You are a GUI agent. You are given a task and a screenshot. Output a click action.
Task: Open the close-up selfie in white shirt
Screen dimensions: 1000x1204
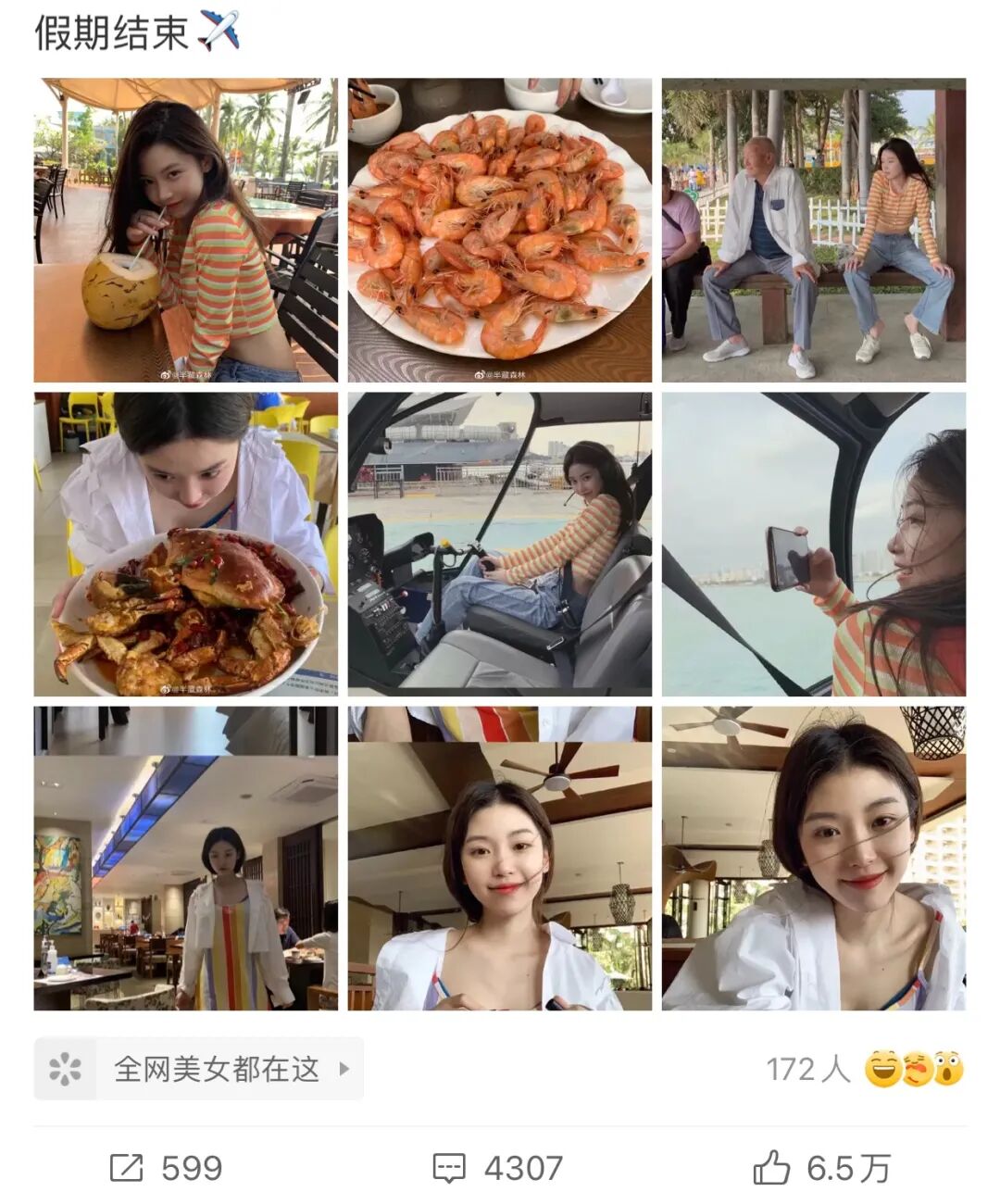[813, 858]
